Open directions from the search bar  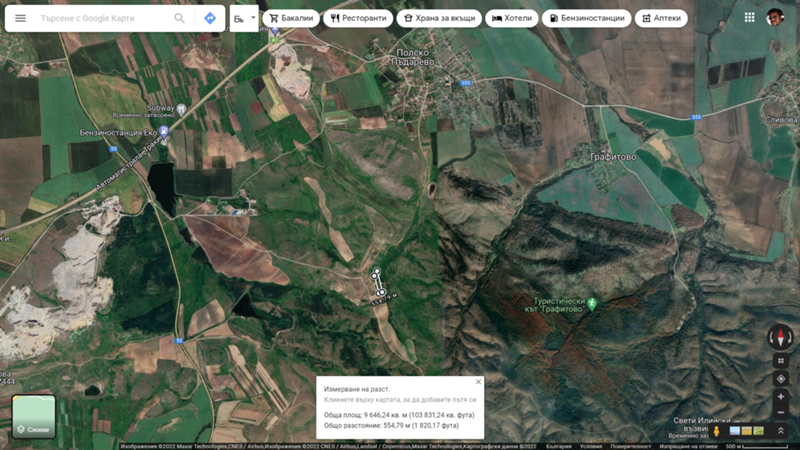coord(210,18)
